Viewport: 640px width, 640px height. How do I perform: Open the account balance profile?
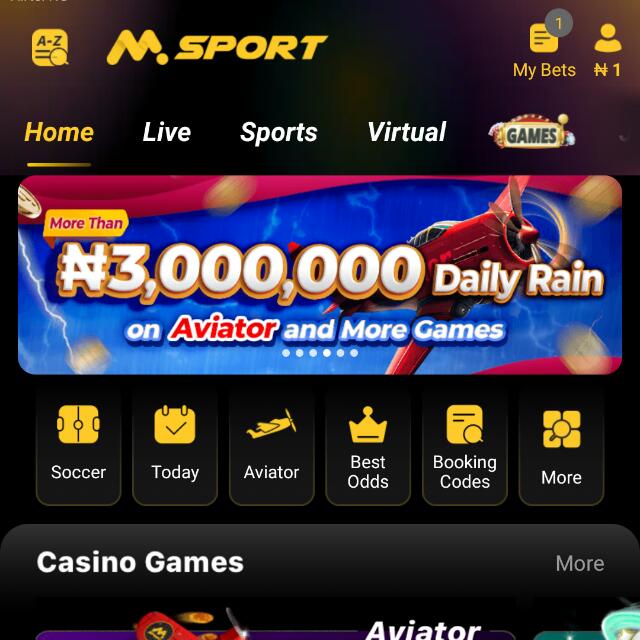pos(607,50)
